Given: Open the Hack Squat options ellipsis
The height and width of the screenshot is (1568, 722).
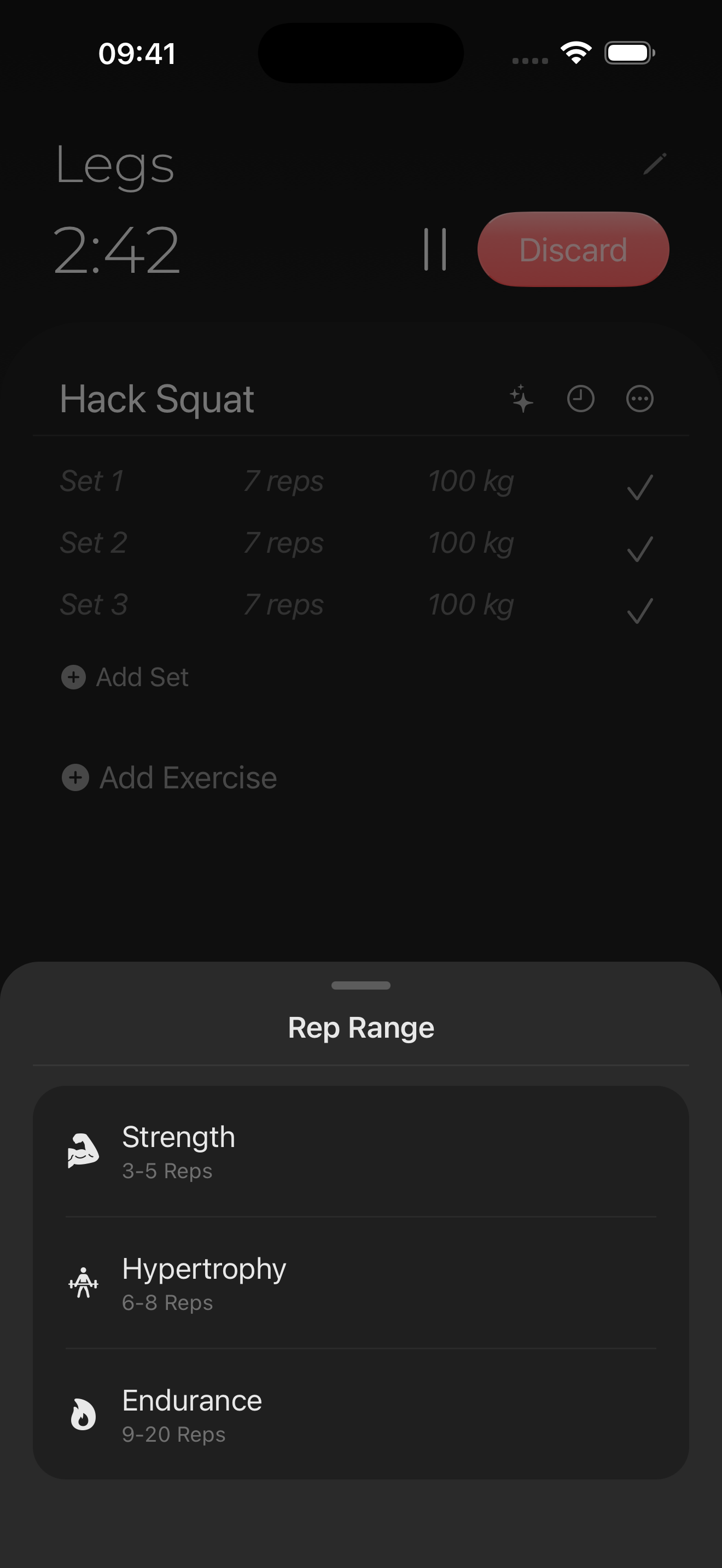Looking at the screenshot, I should 639,399.
